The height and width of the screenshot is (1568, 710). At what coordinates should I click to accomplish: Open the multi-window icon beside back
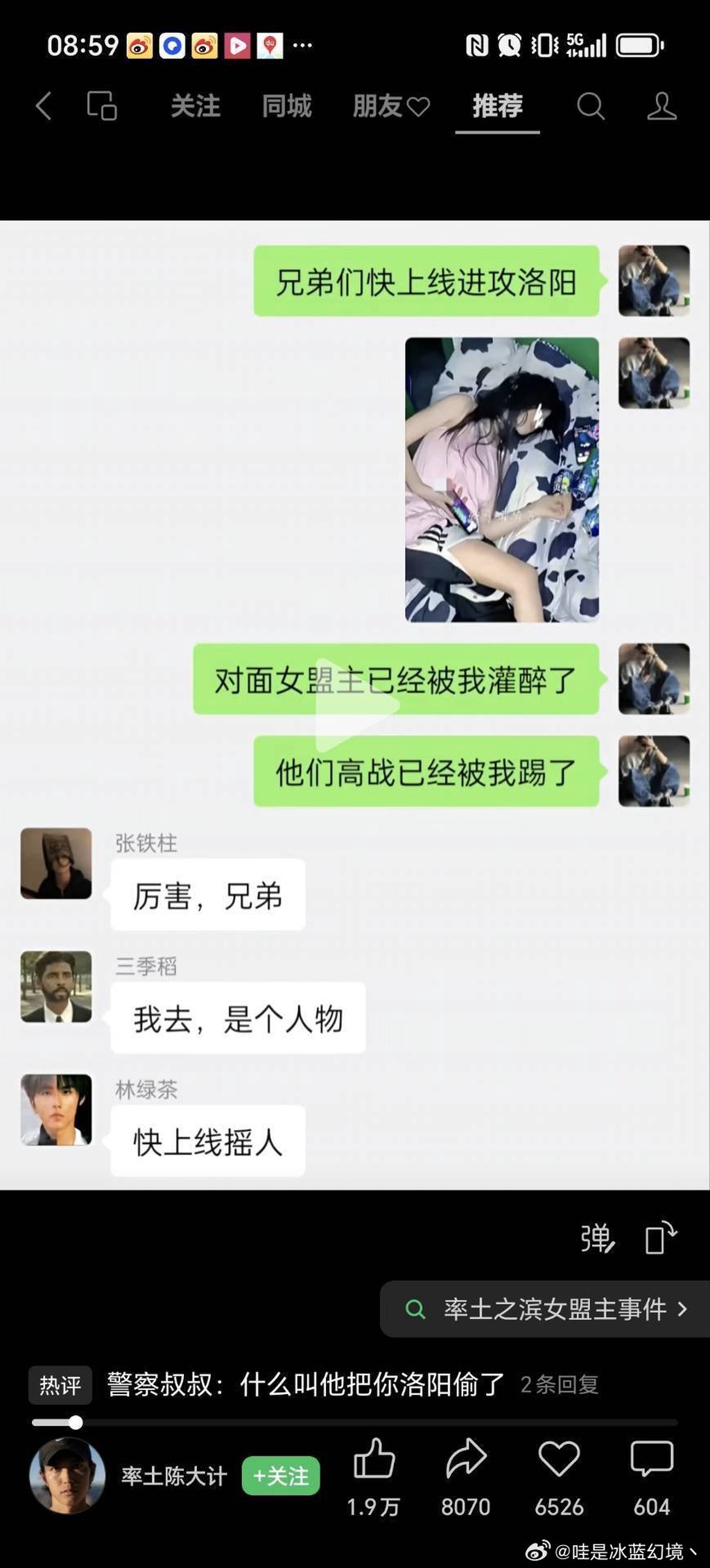click(102, 106)
